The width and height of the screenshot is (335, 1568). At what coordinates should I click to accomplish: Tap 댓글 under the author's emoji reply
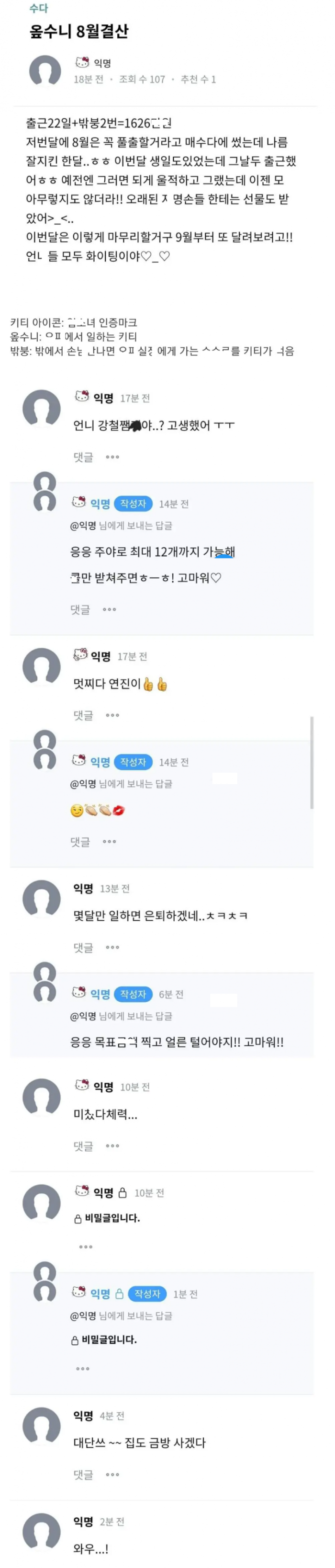pyautogui.click(x=80, y=841)
